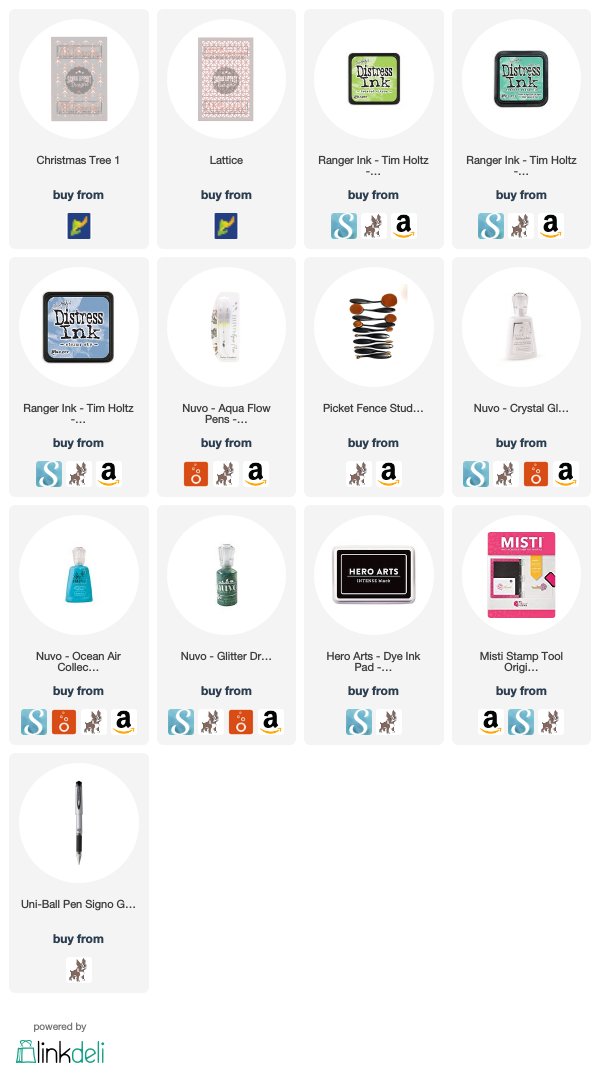
Task: View the Hero Arts Dye Ink Pad image
Action: pos(374,575)
